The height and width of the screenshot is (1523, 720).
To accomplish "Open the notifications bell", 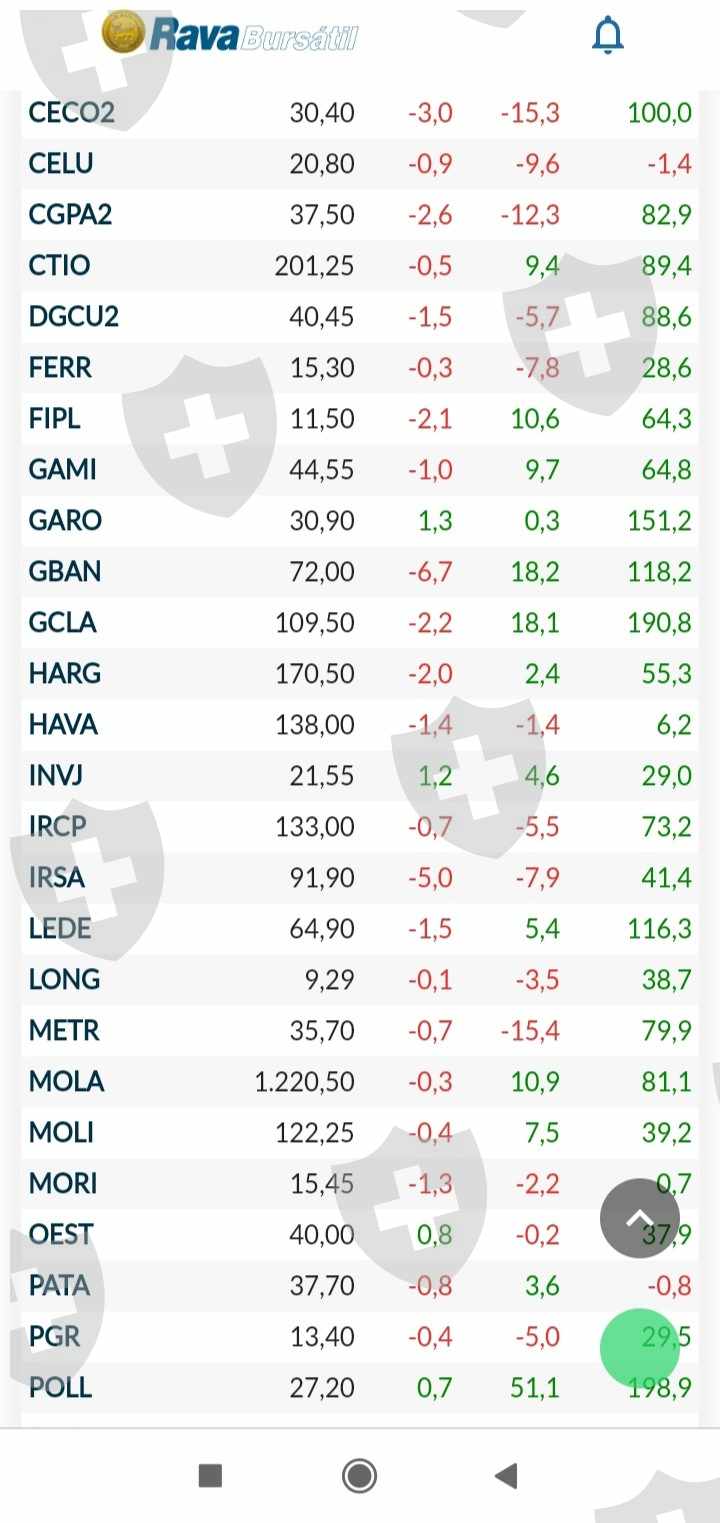I will coord(607,35).
